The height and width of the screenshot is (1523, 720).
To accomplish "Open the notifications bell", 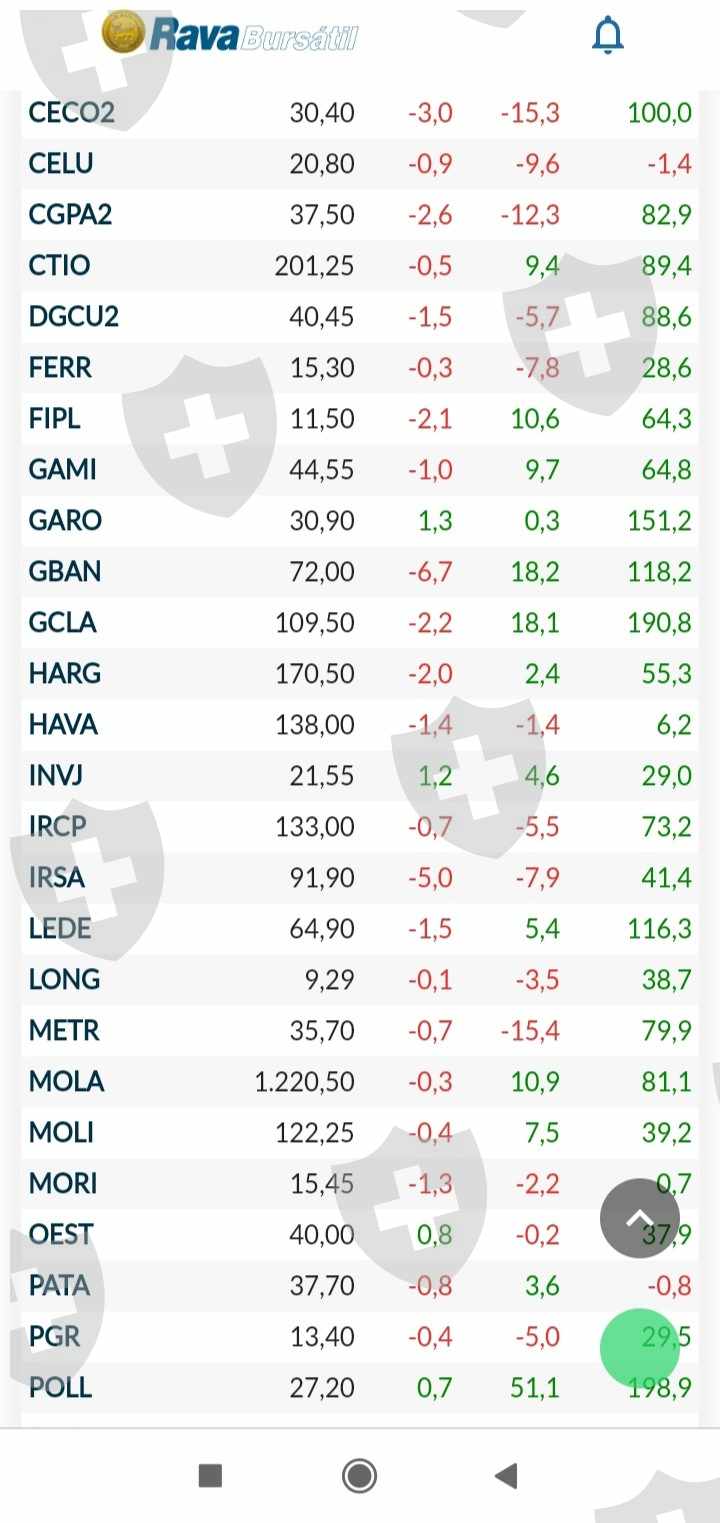I will coord(607,35).
